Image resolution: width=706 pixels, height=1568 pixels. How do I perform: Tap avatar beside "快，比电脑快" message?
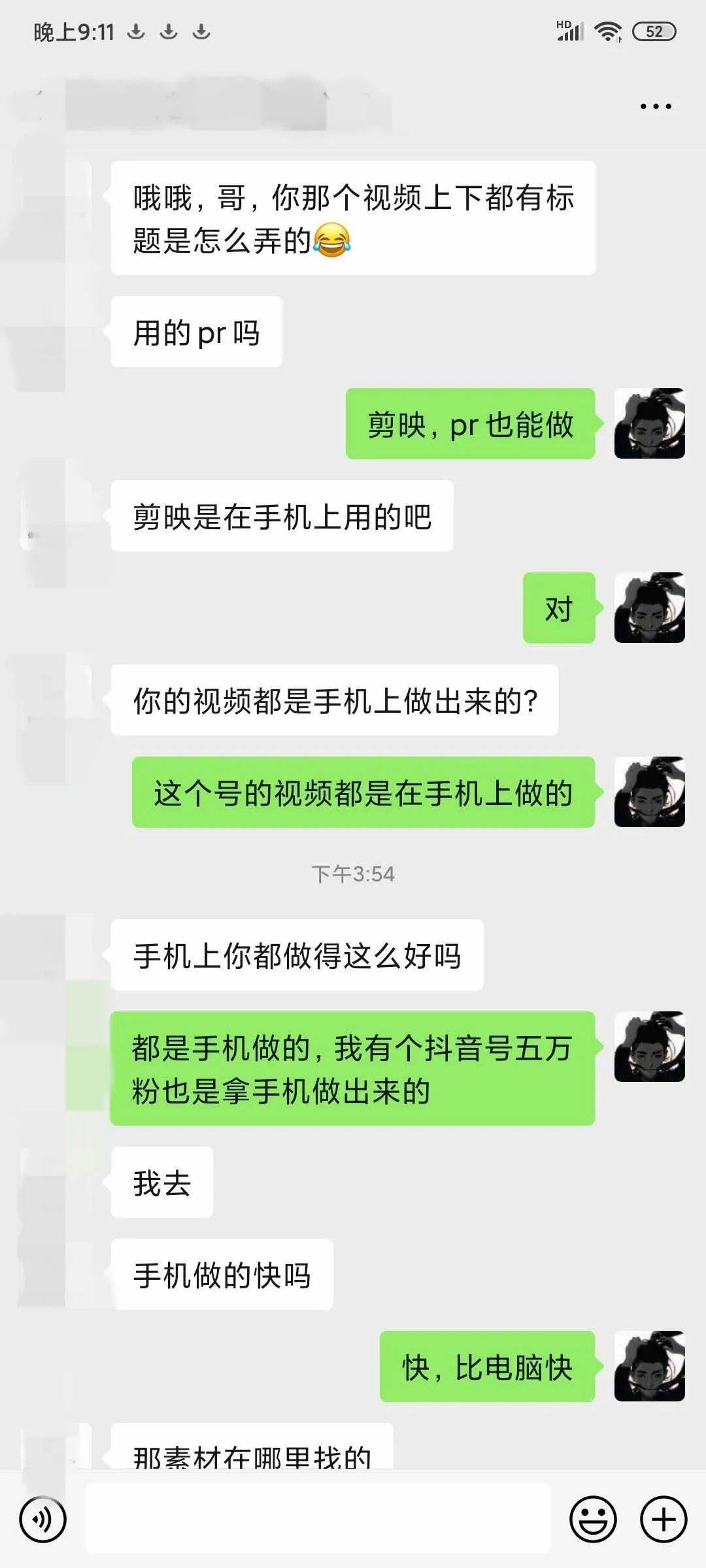pyautogui.click(x=649, y=1366)
